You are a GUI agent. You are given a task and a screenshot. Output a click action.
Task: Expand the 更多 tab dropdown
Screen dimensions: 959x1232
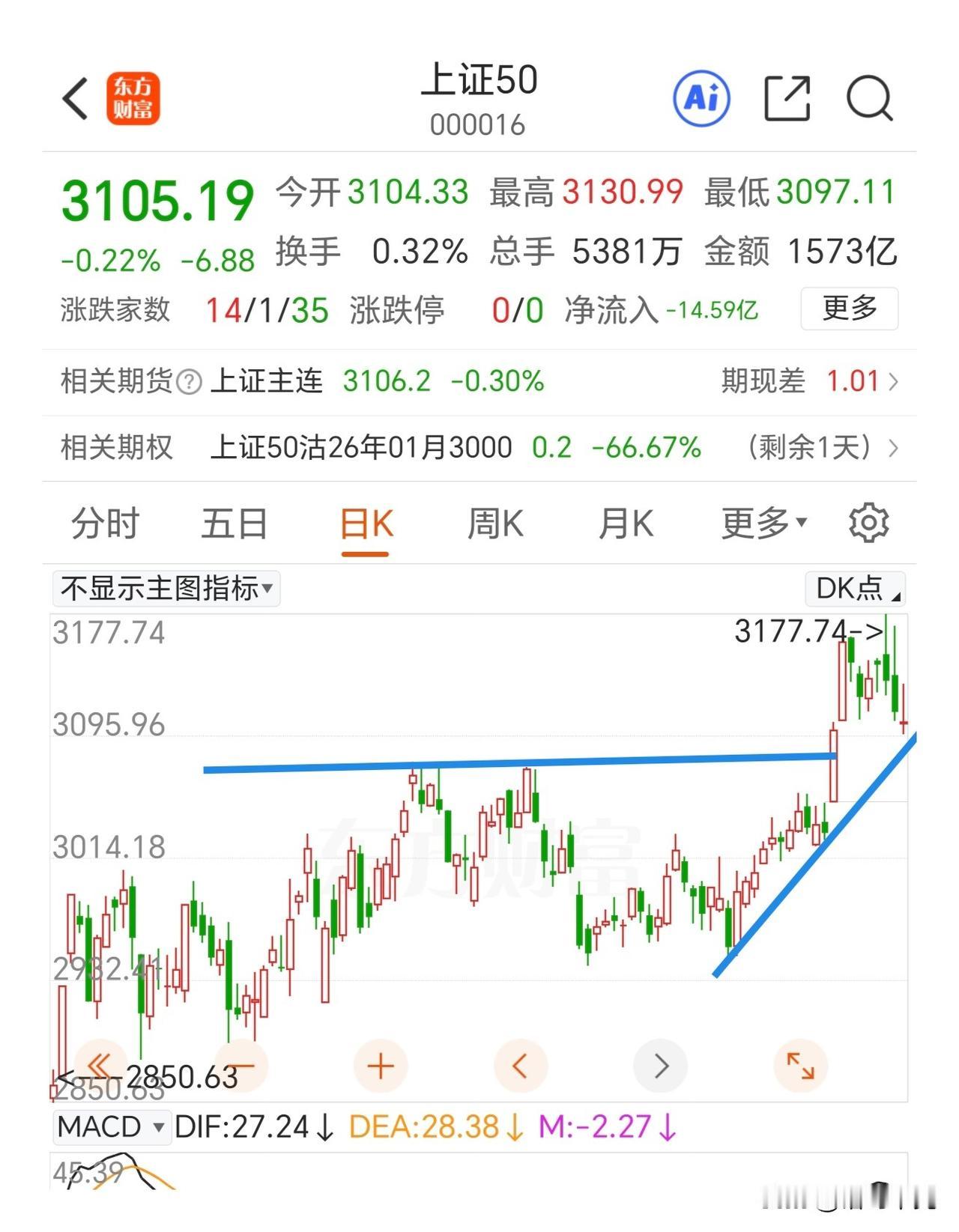(760, 524)
